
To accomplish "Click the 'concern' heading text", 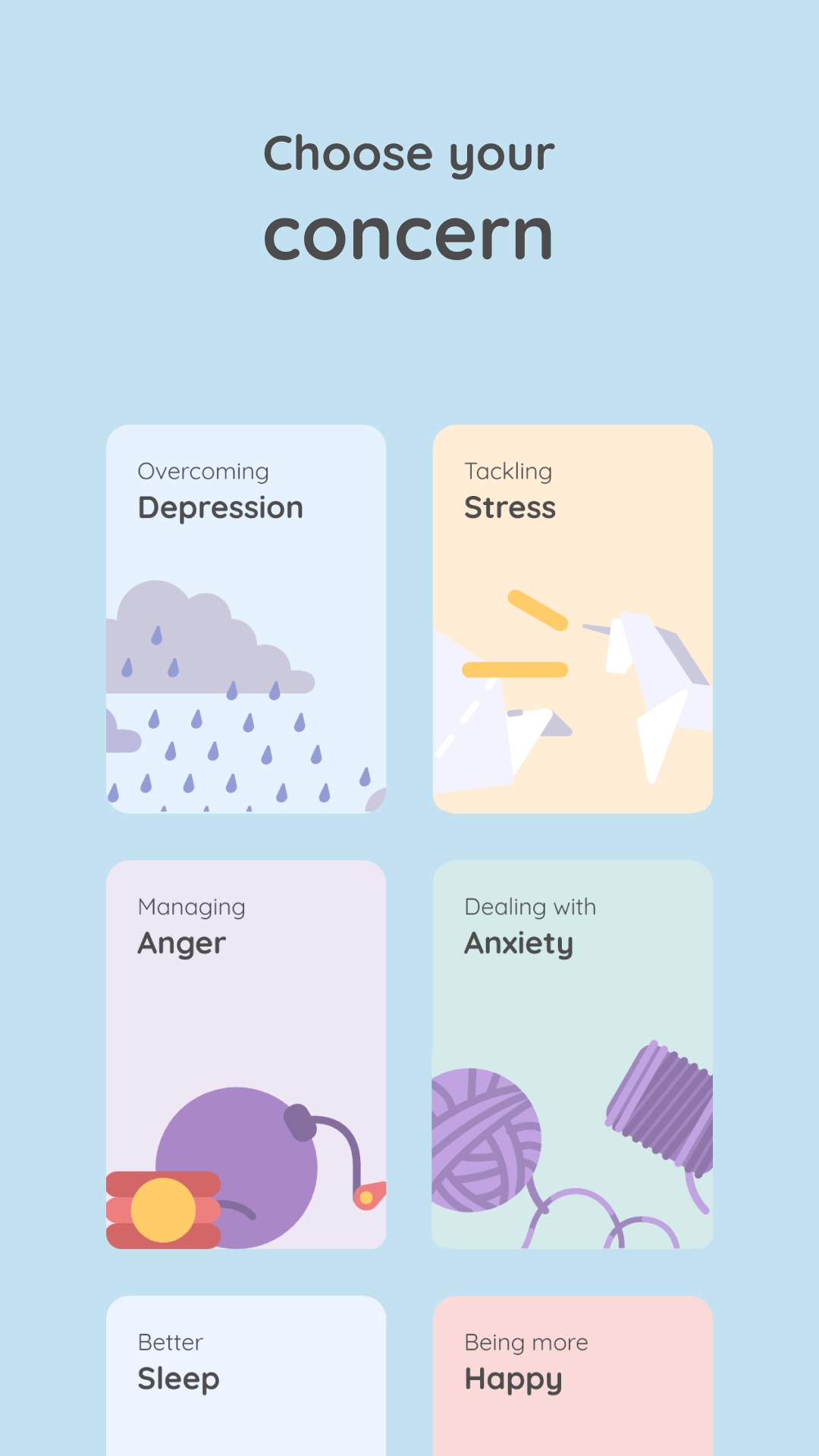I will click(409, 231).
